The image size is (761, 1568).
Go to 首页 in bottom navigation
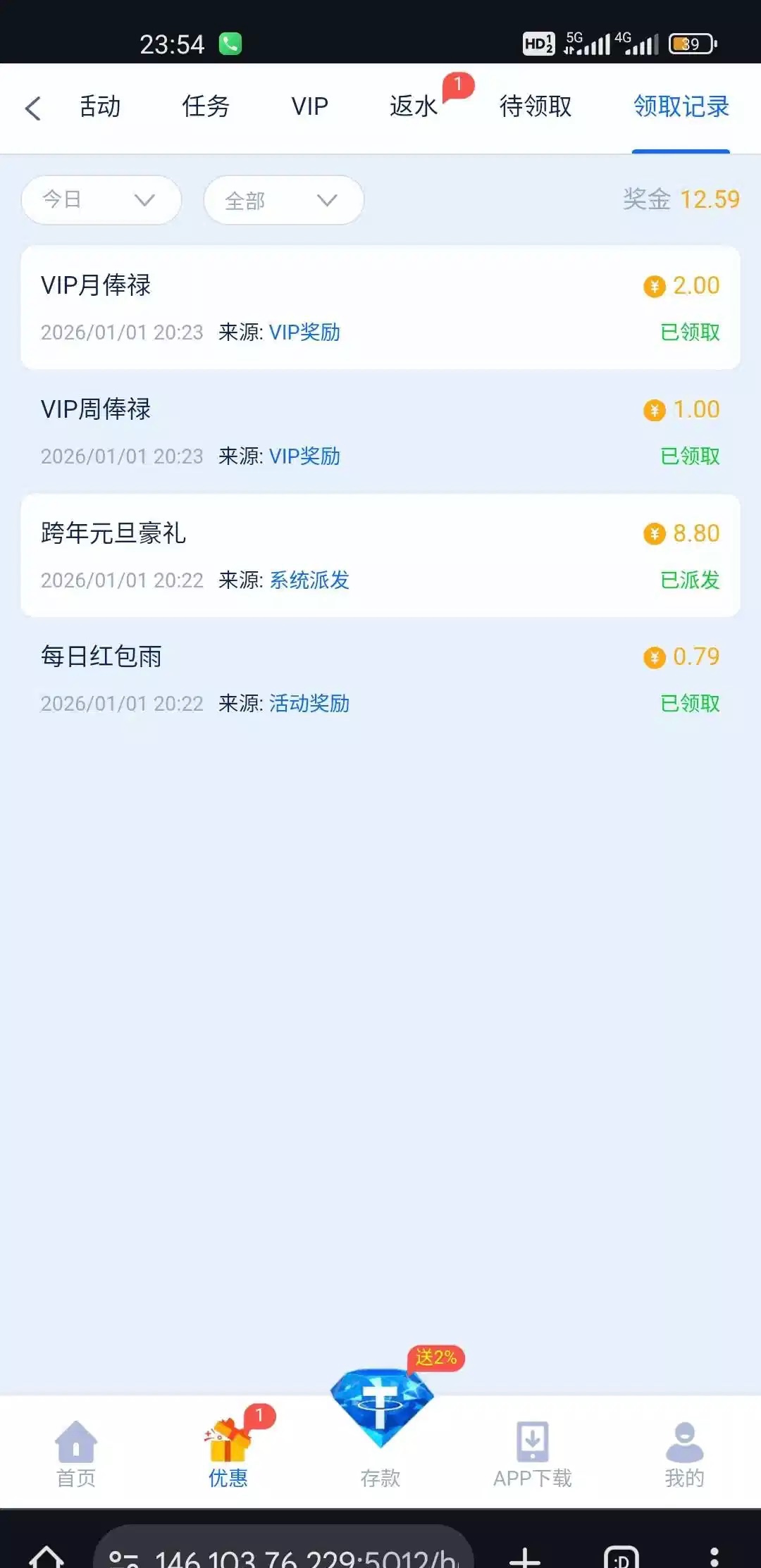coord(76,1454)
